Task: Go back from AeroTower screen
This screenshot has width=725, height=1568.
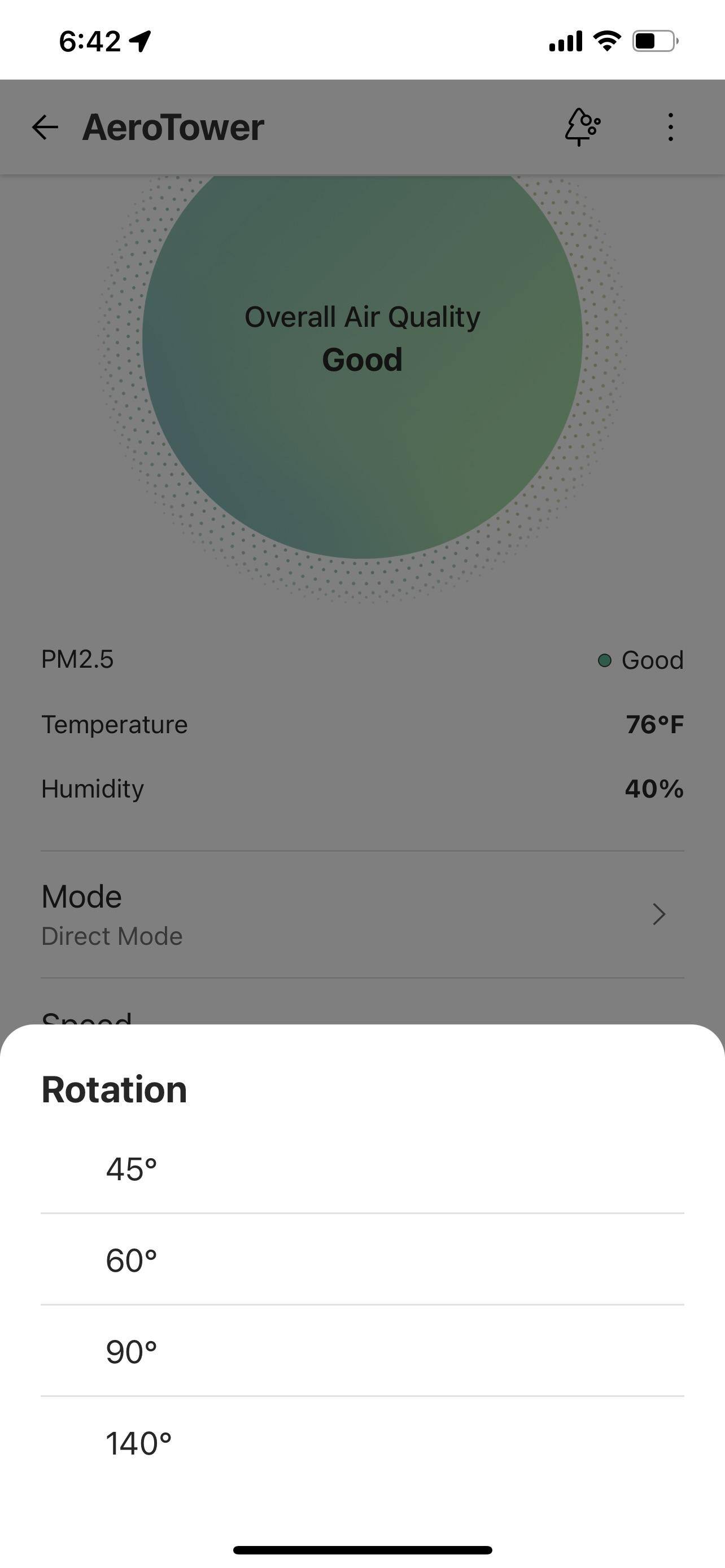Action: [45, 127]
